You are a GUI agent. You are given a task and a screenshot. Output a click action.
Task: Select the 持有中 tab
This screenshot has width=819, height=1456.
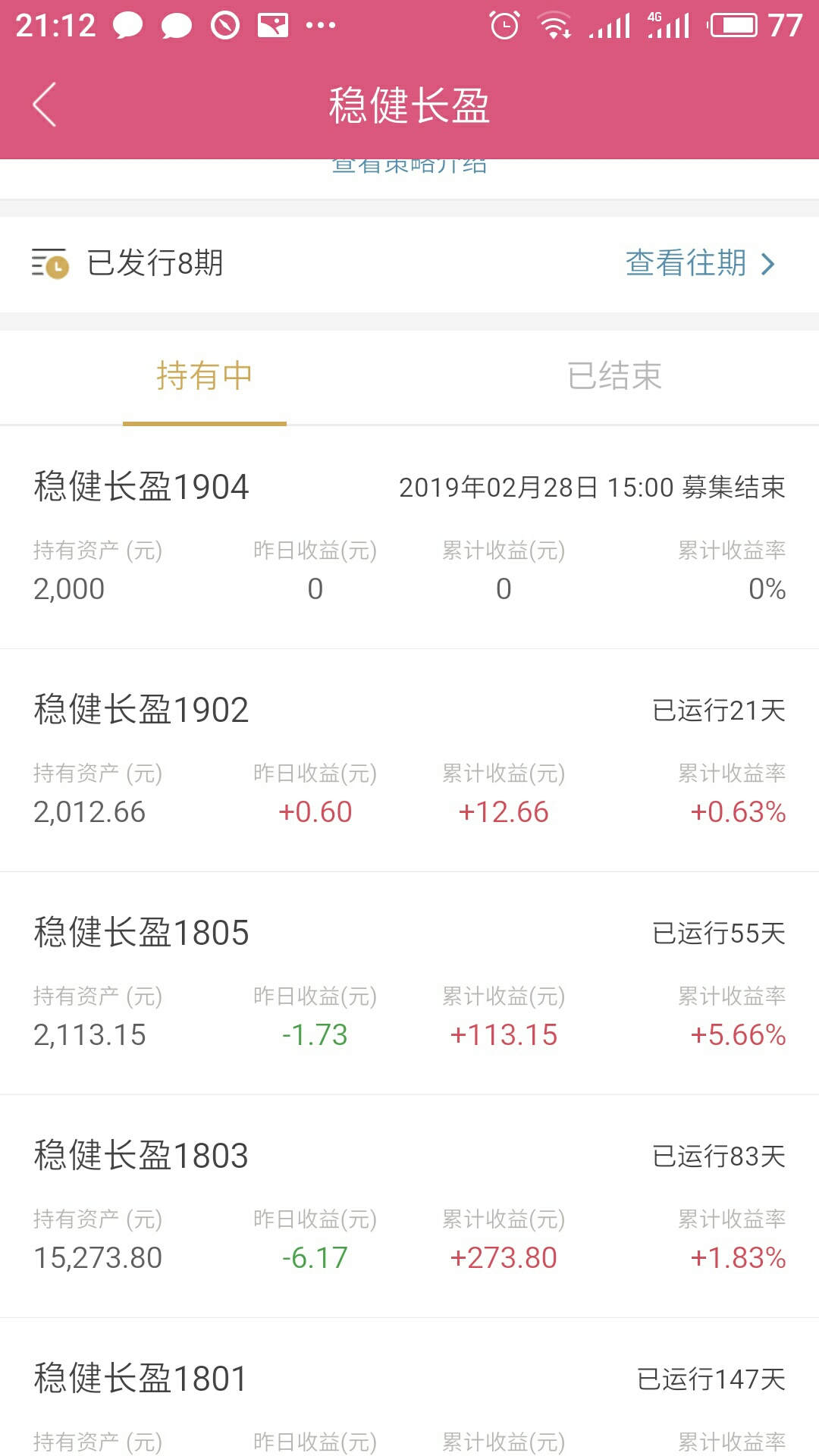coord(205,377)
